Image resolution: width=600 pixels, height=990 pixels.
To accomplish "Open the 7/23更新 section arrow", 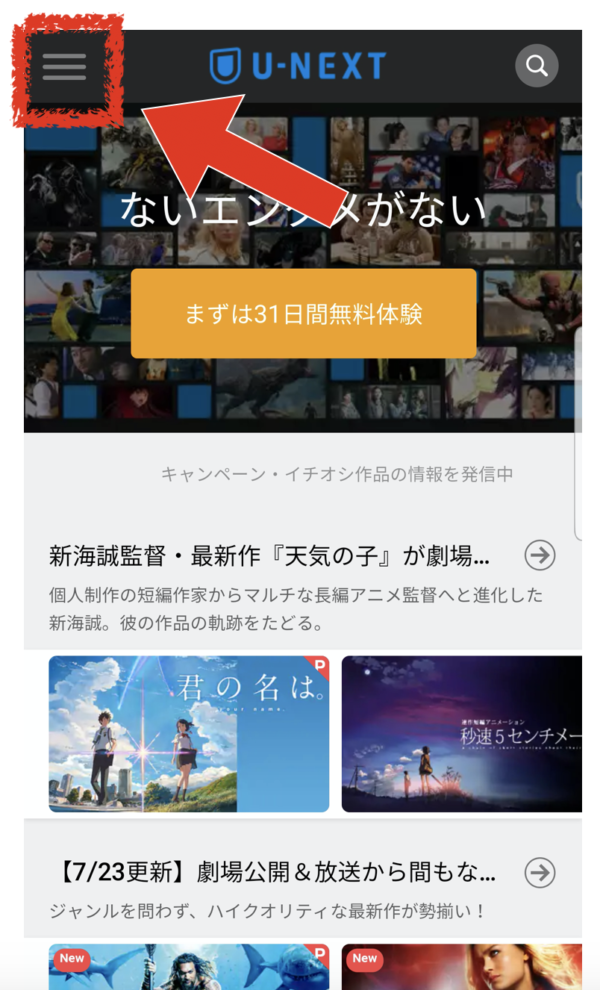I will pyautogui.click(x=540, y=873).
